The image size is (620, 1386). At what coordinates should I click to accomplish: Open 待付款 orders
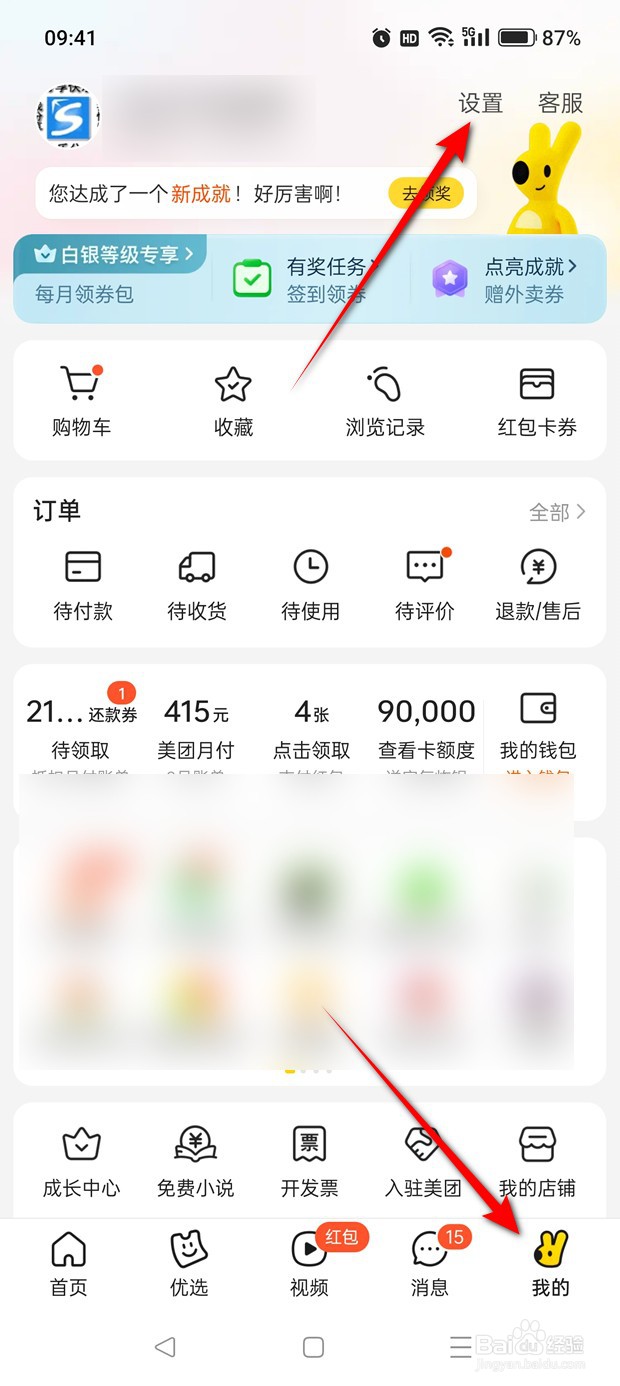83,585
